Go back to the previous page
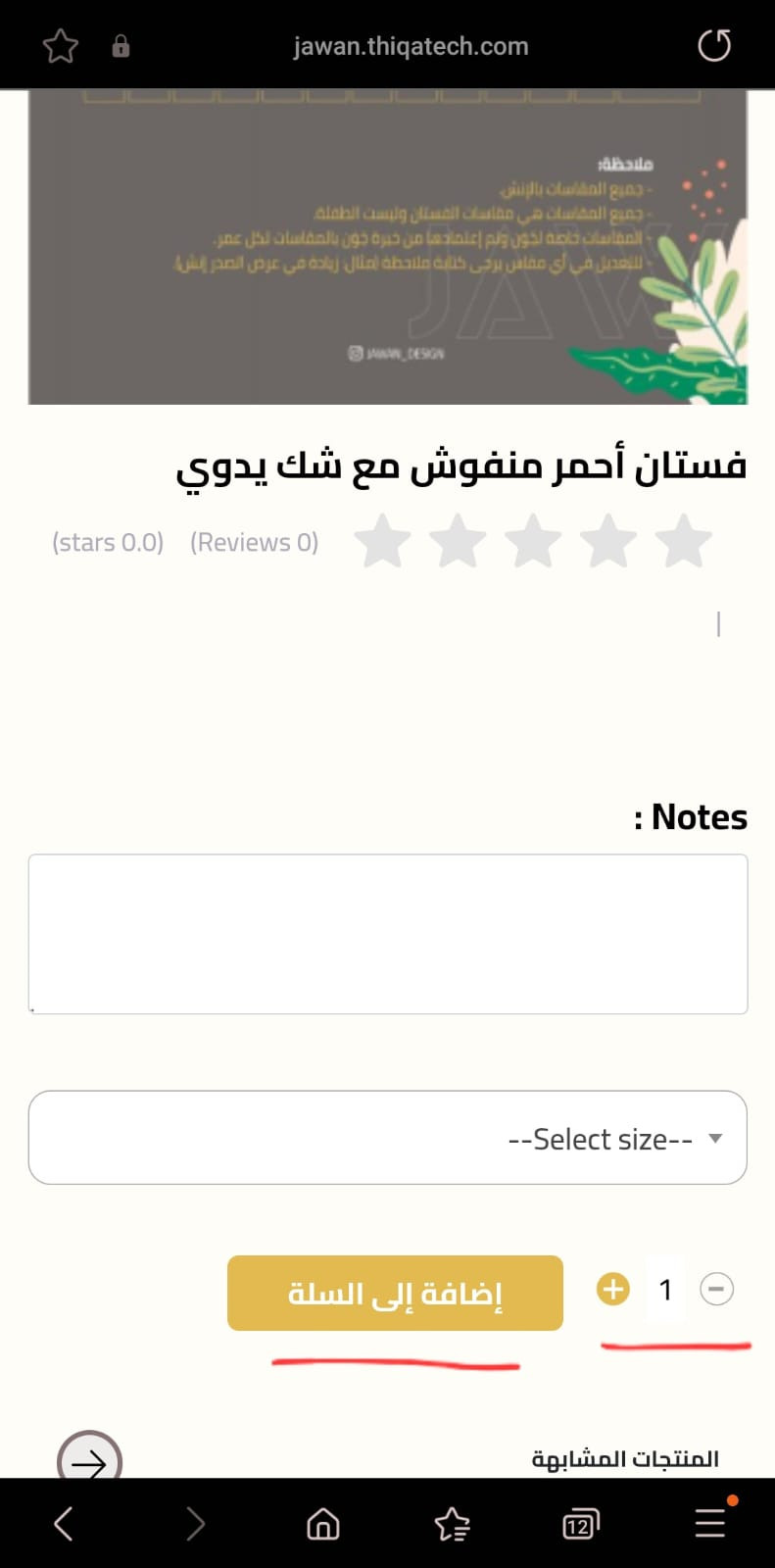The width and height of the screenshot is (775, 1568). tap(64, 1524)
